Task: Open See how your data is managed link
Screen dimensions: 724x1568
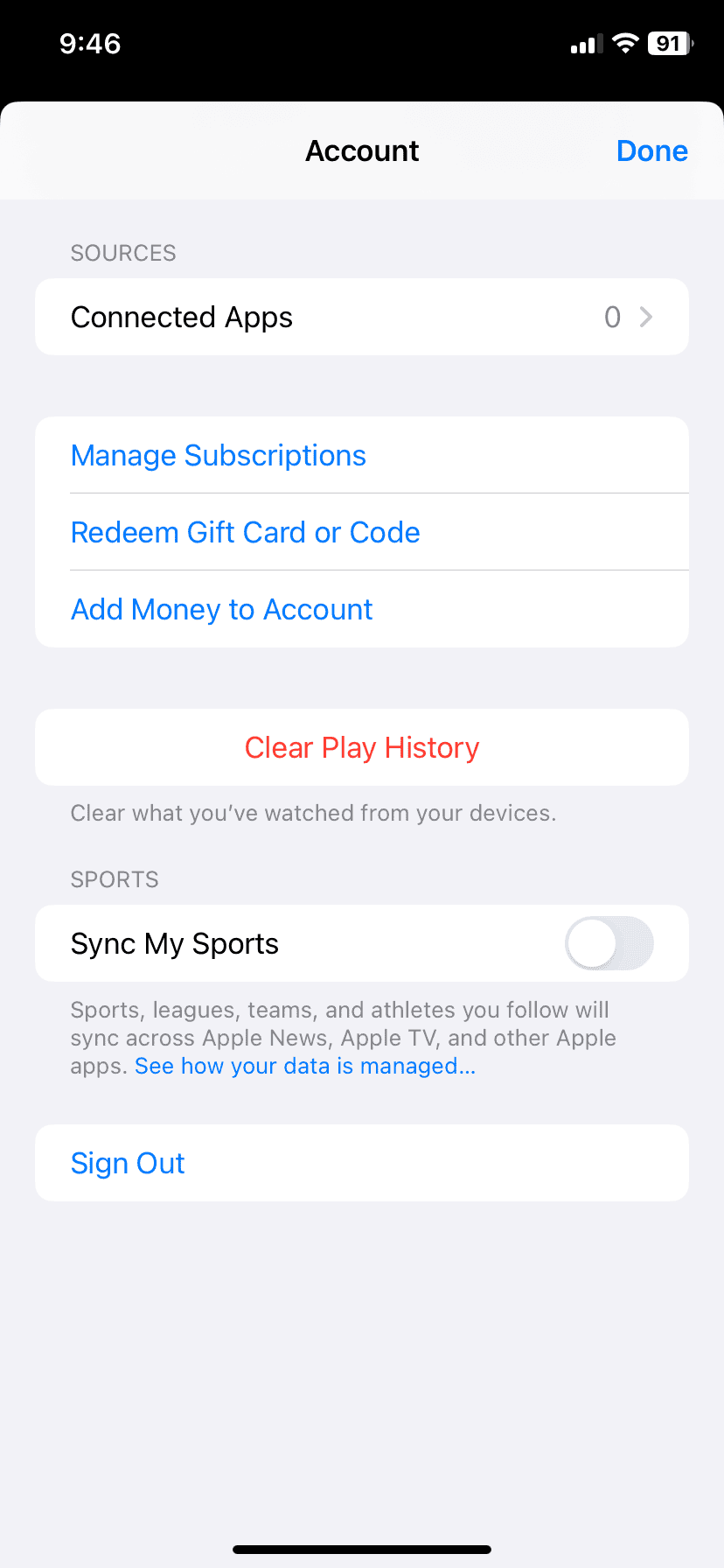Action: click(x=305, y=1066)
